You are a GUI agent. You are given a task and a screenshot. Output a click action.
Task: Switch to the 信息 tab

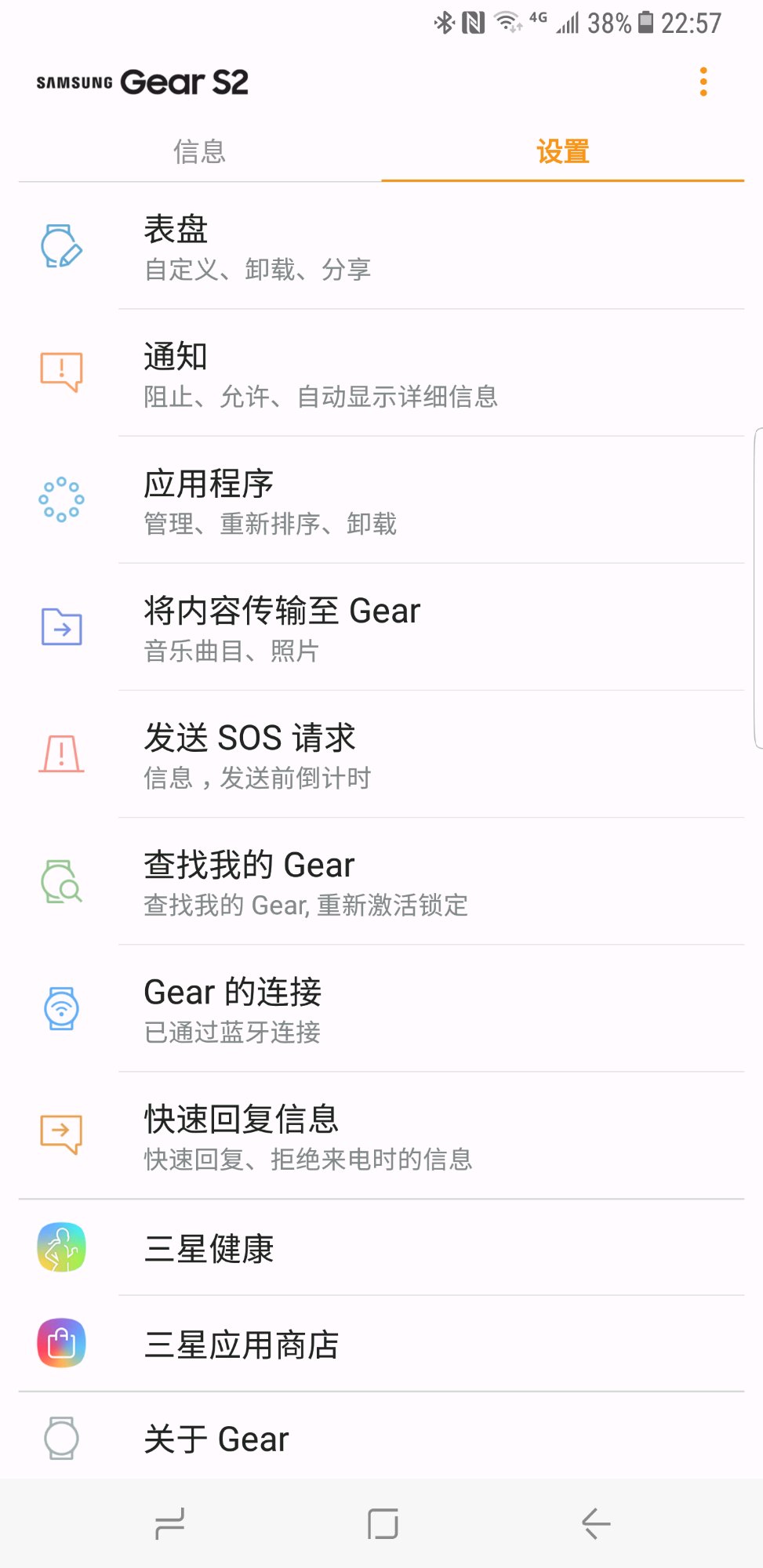(200, 151)
